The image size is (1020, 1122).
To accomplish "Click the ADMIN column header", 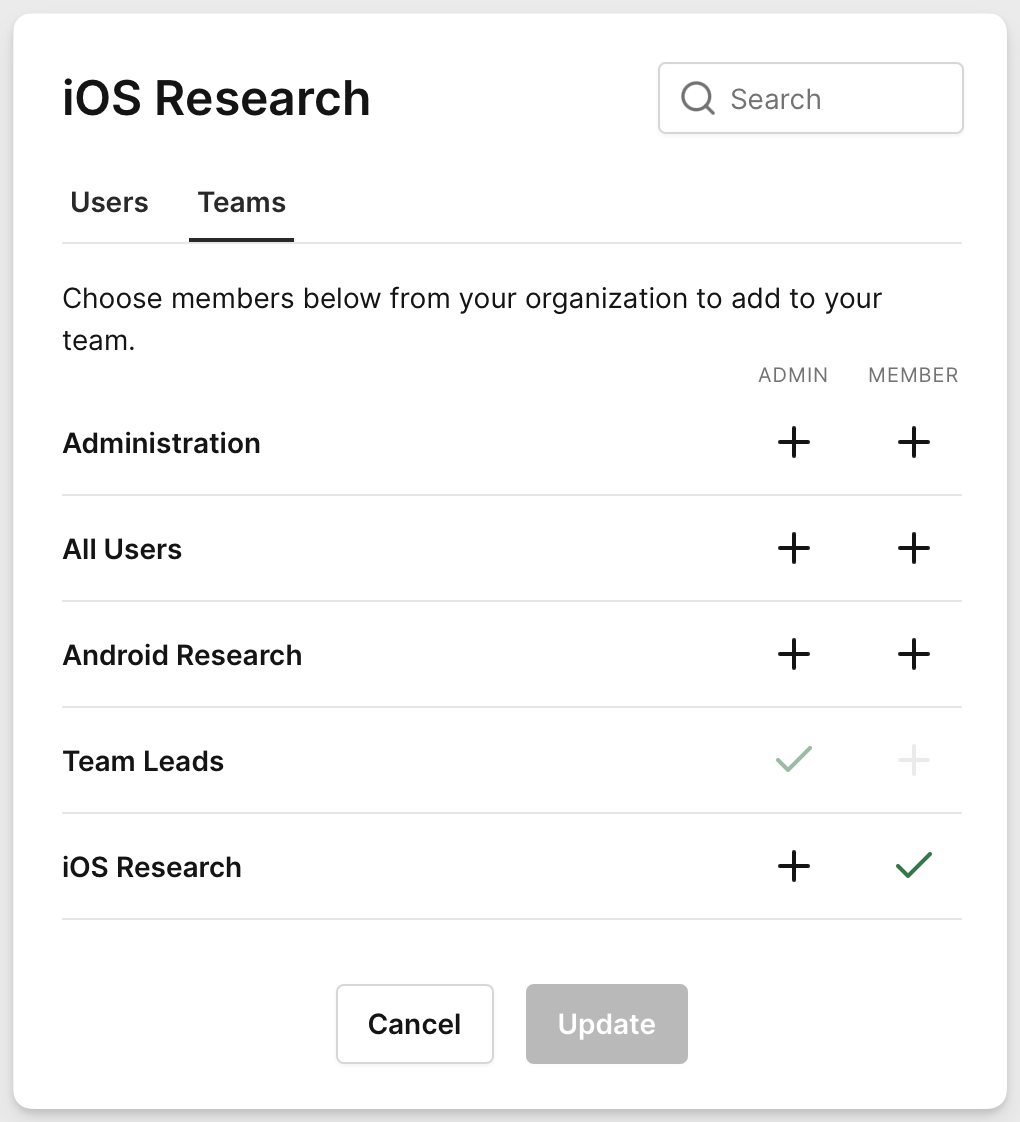I will [x=793, y=375].
